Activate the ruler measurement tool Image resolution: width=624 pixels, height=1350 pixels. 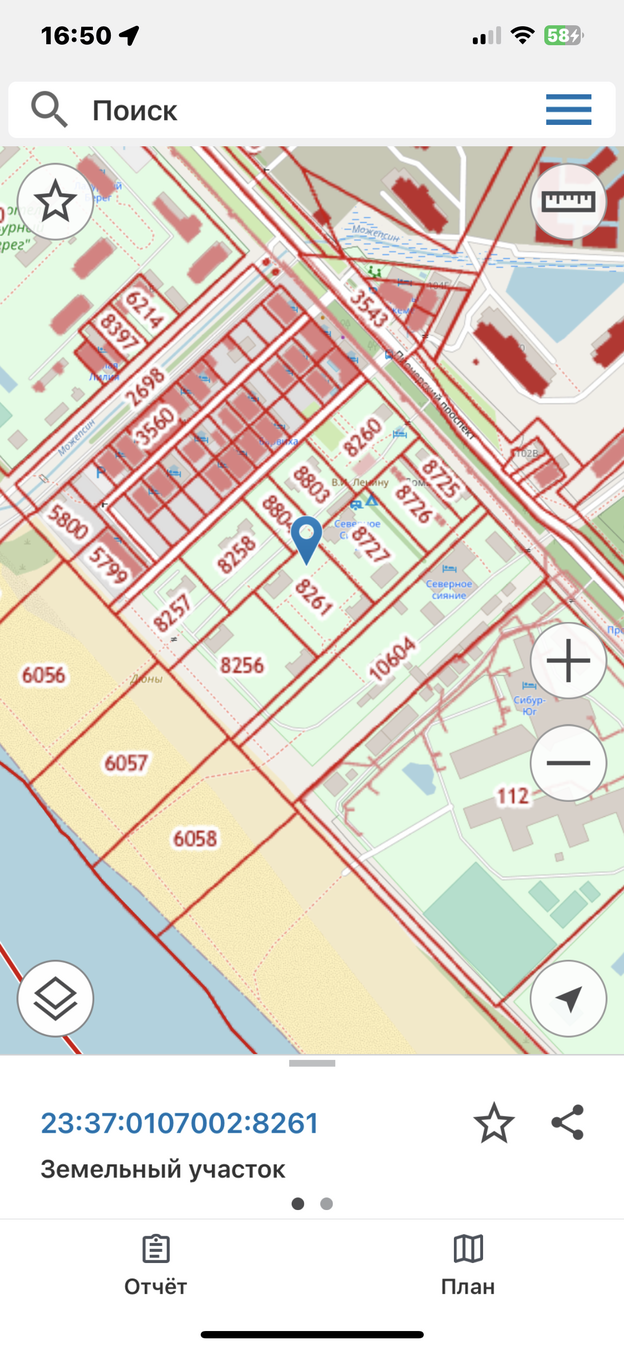[568, 202]
